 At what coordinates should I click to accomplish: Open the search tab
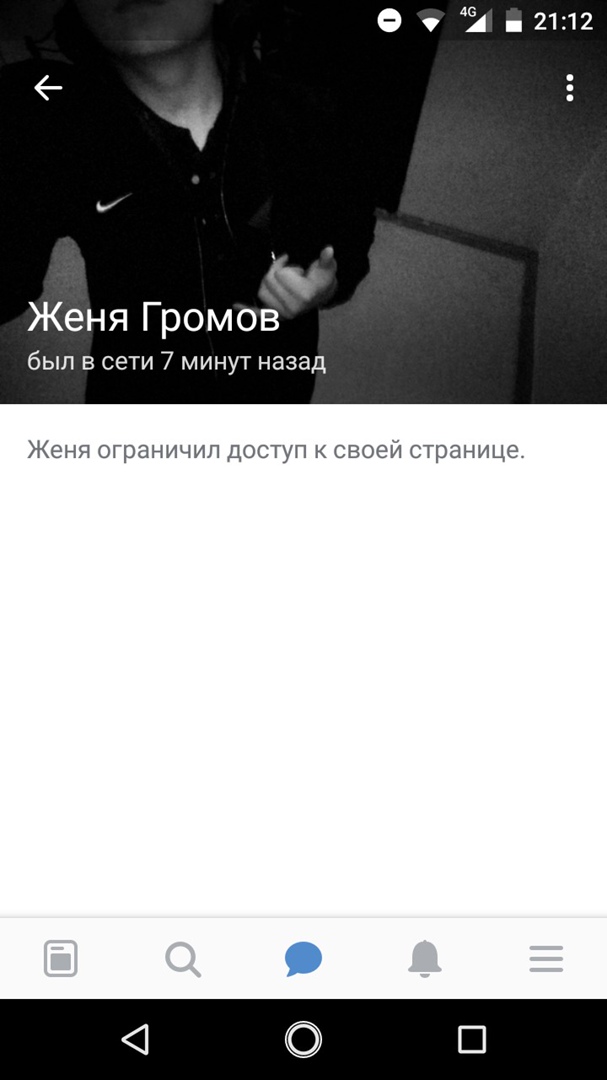click(x=182, y=959)
